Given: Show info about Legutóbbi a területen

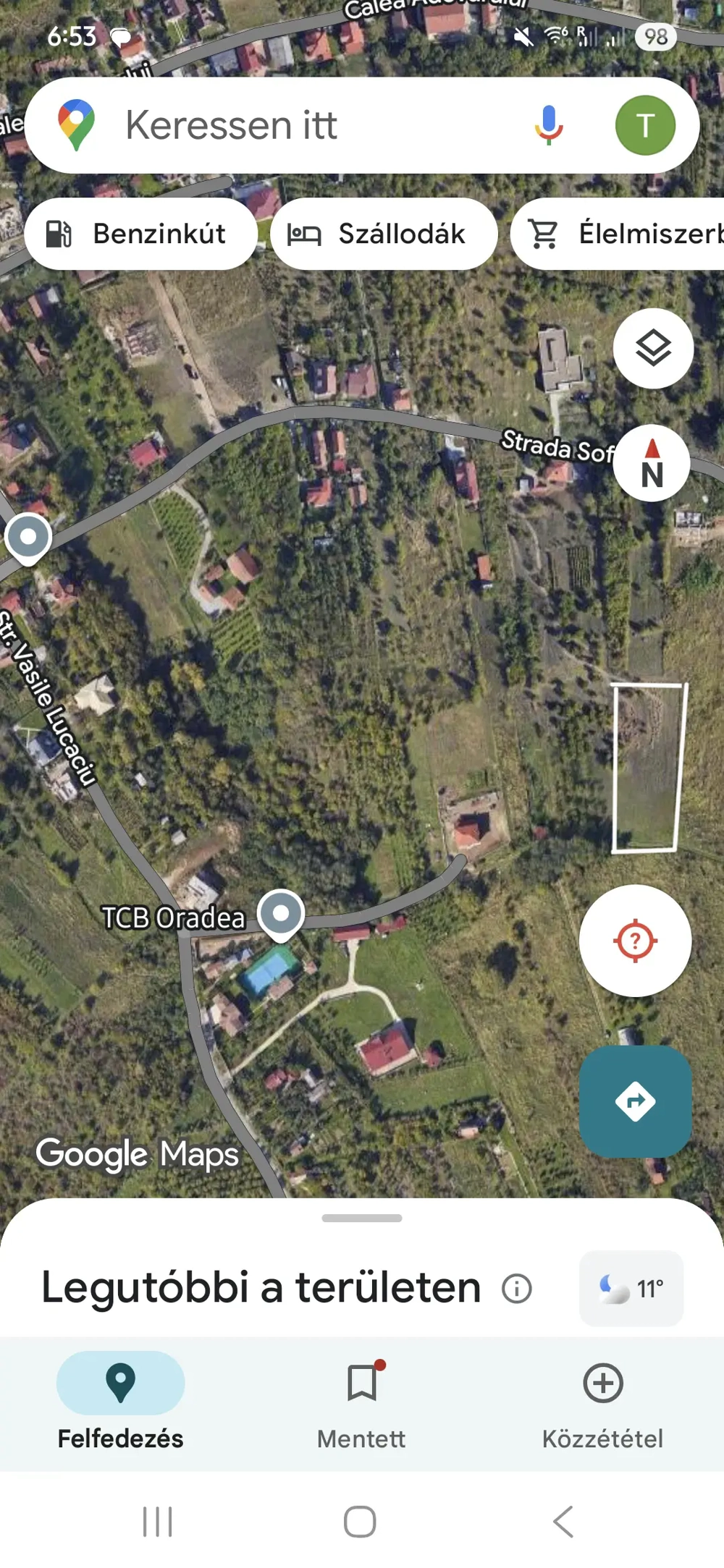Looking at the screenshot, I should pos(517,1289).
